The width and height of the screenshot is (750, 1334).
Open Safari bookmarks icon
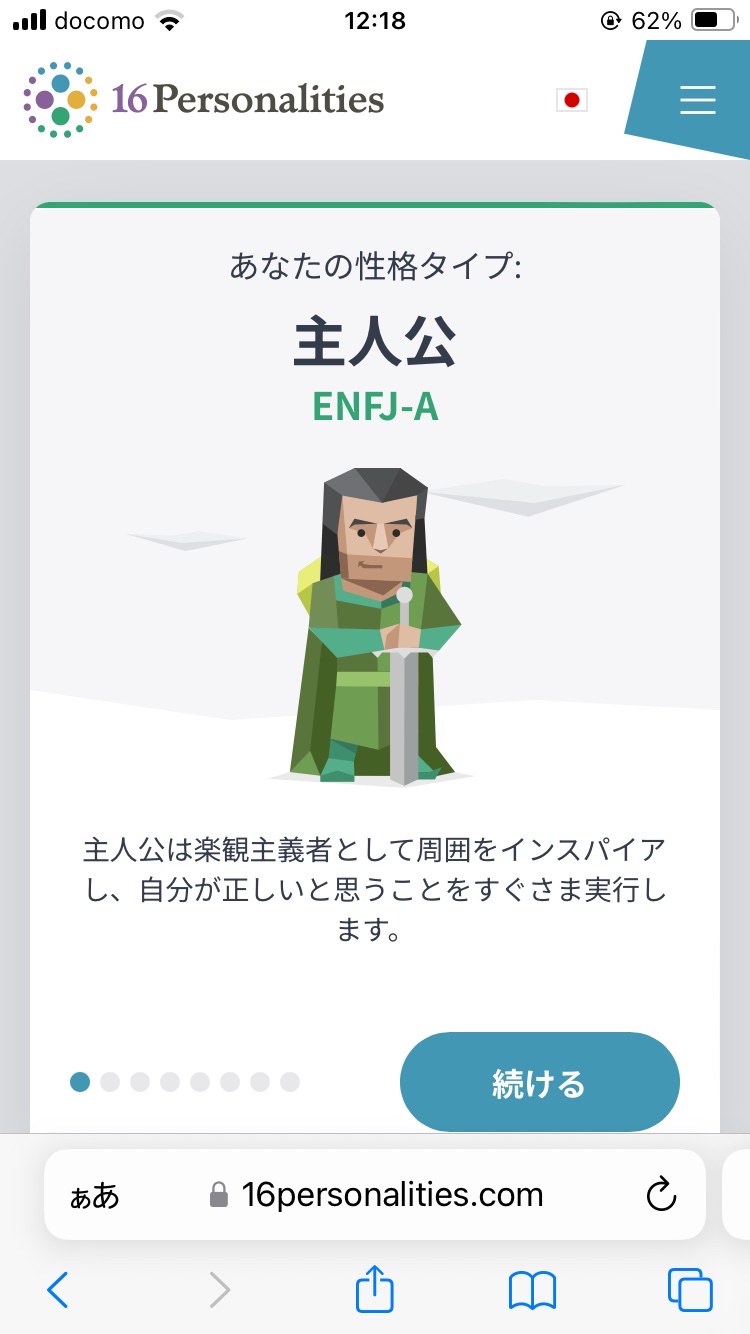point(531,1290)
